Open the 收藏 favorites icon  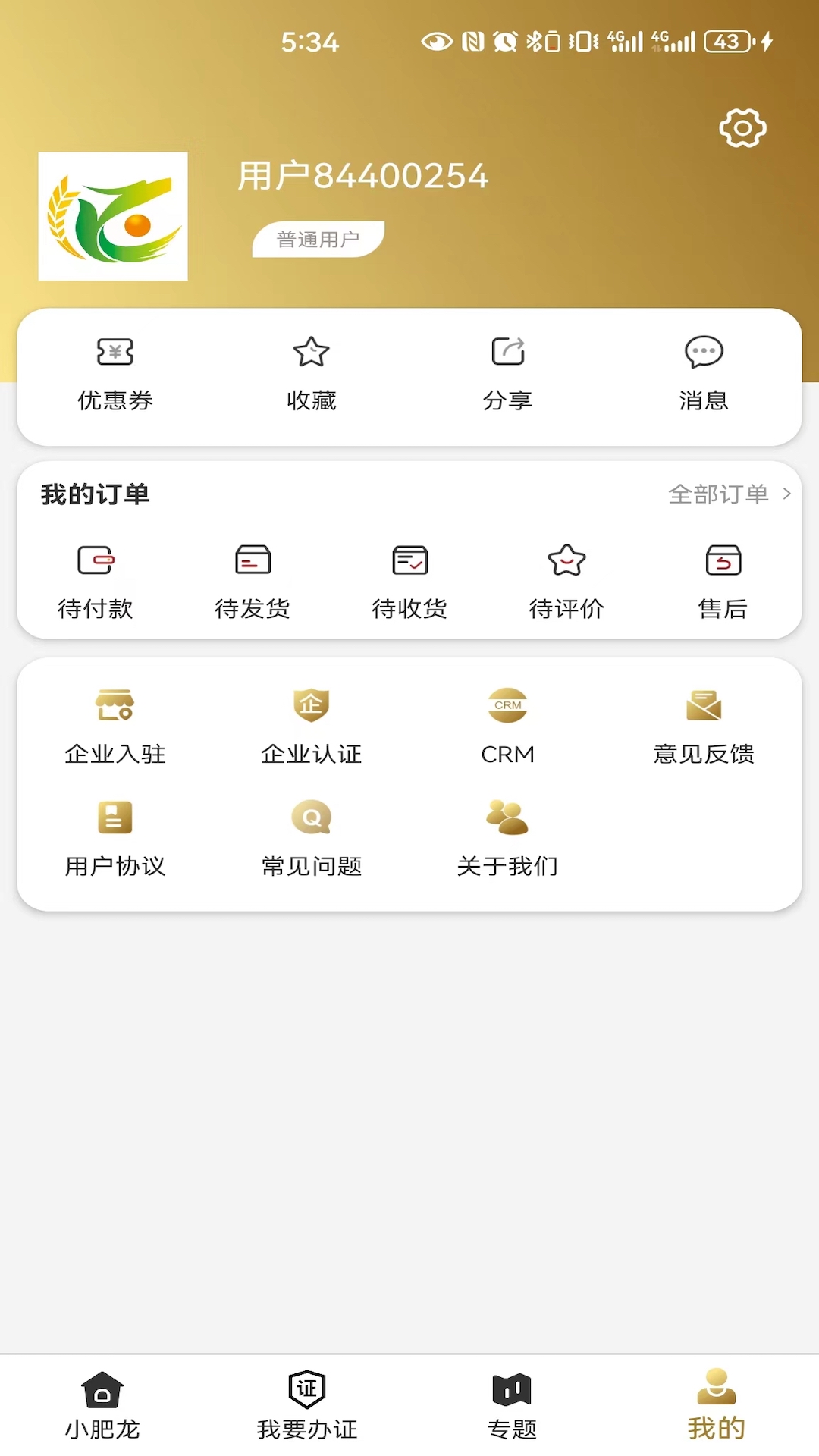click(311, 372)
